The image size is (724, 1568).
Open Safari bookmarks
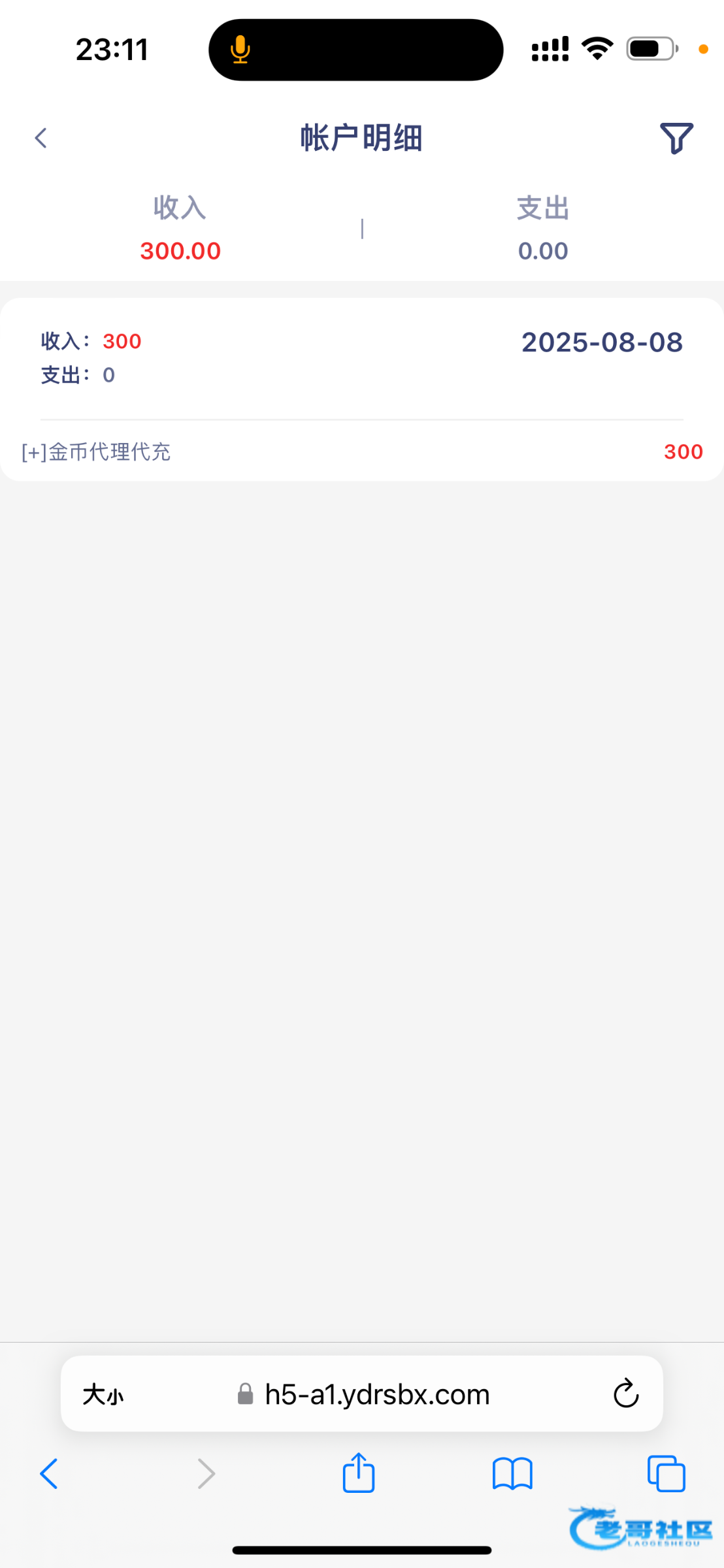point(513,1474)
